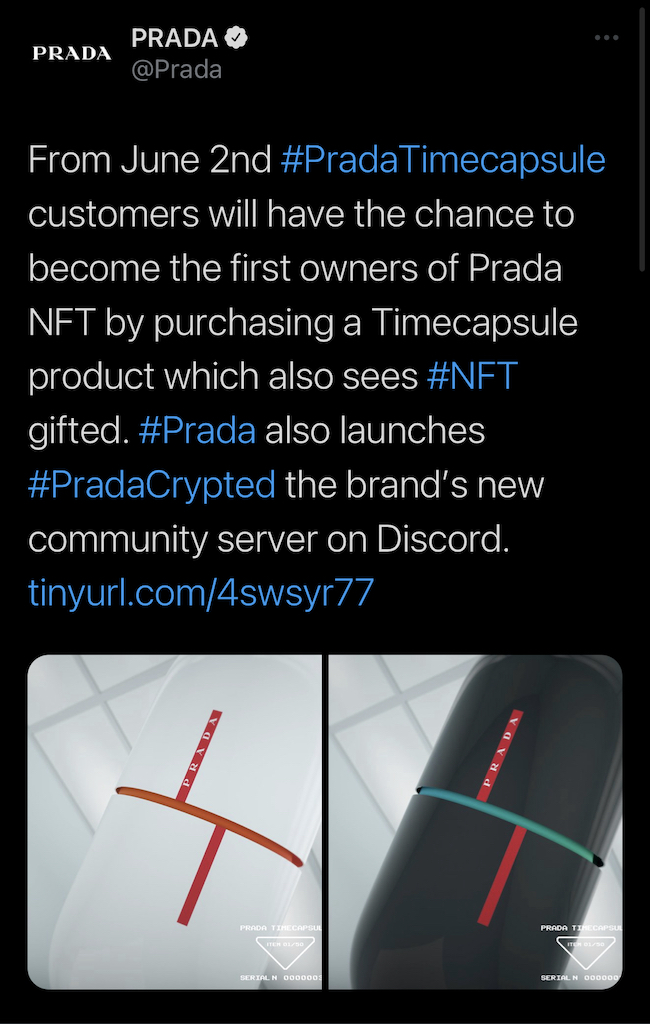Open the #PradaTimecapsule hashtag
Viewport: 650px width, 1024px height.
[x=443, y=160]
